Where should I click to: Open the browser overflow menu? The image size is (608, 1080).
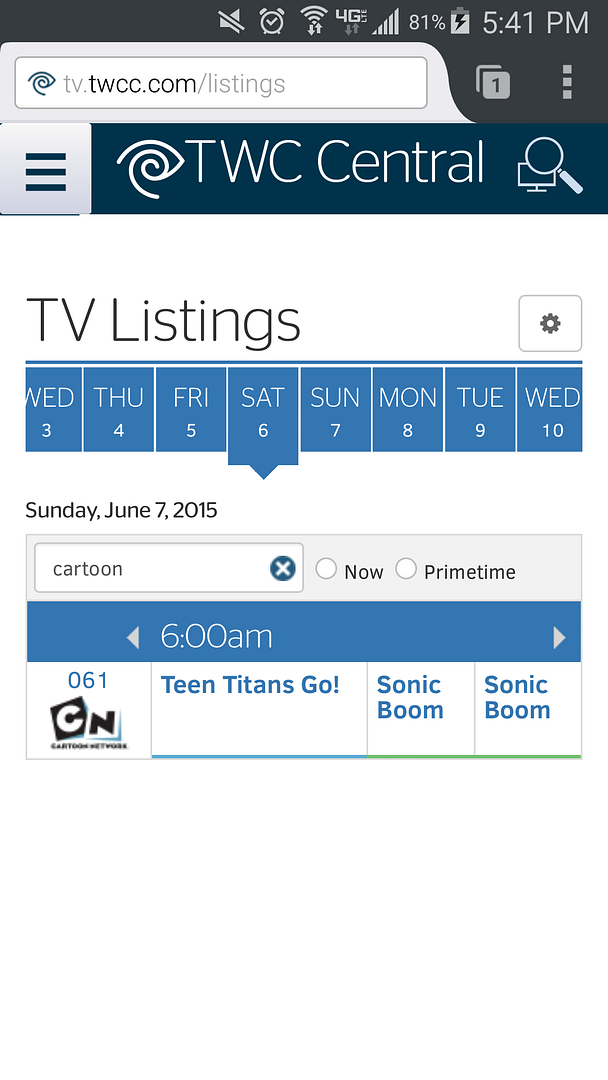pos(567,83)
